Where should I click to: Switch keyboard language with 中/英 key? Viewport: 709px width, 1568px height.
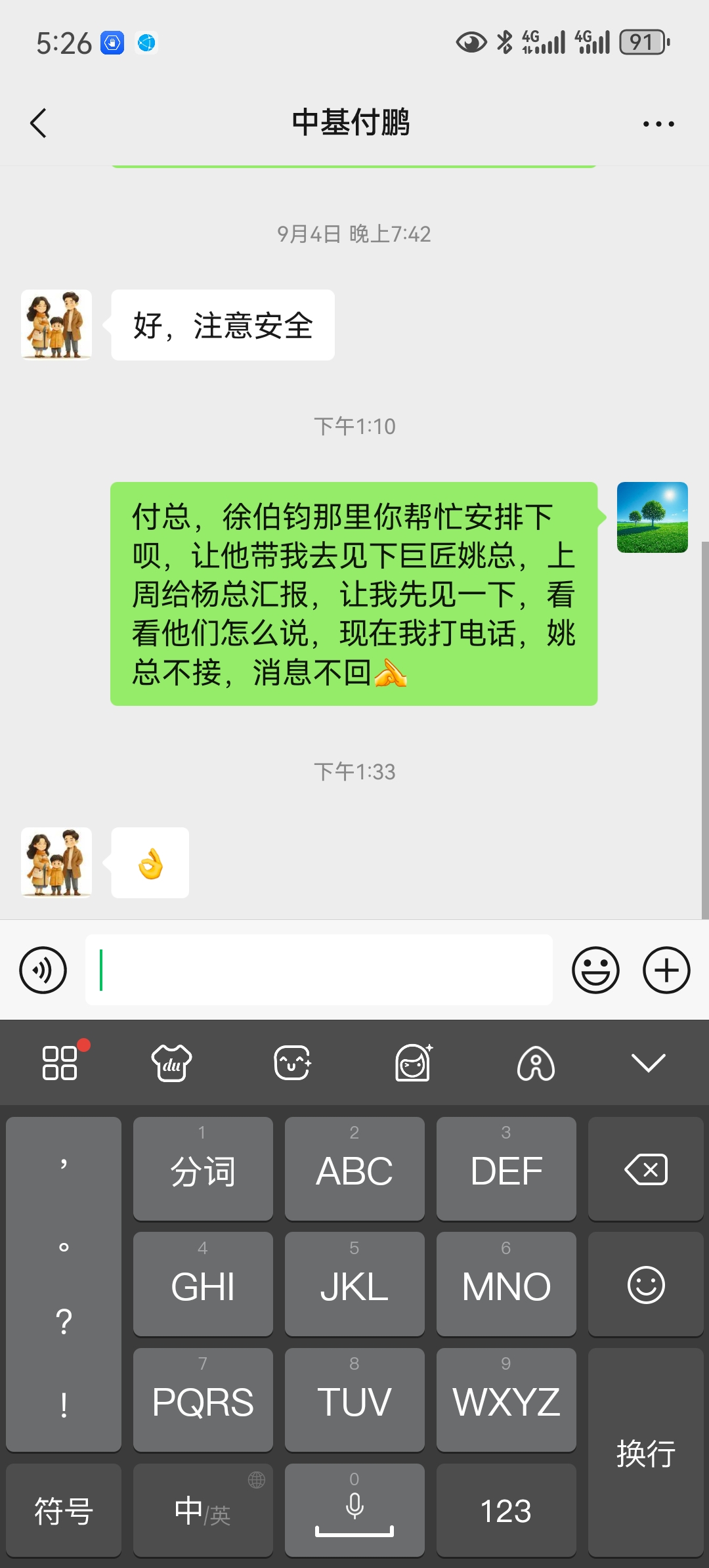202,1511
